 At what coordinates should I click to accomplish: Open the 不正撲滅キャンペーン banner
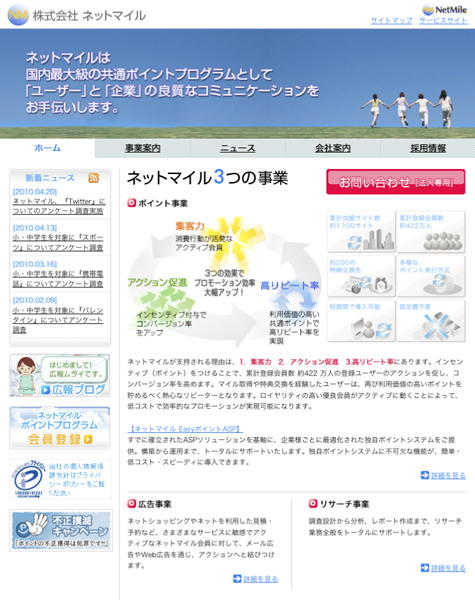(x=60, y=530)
